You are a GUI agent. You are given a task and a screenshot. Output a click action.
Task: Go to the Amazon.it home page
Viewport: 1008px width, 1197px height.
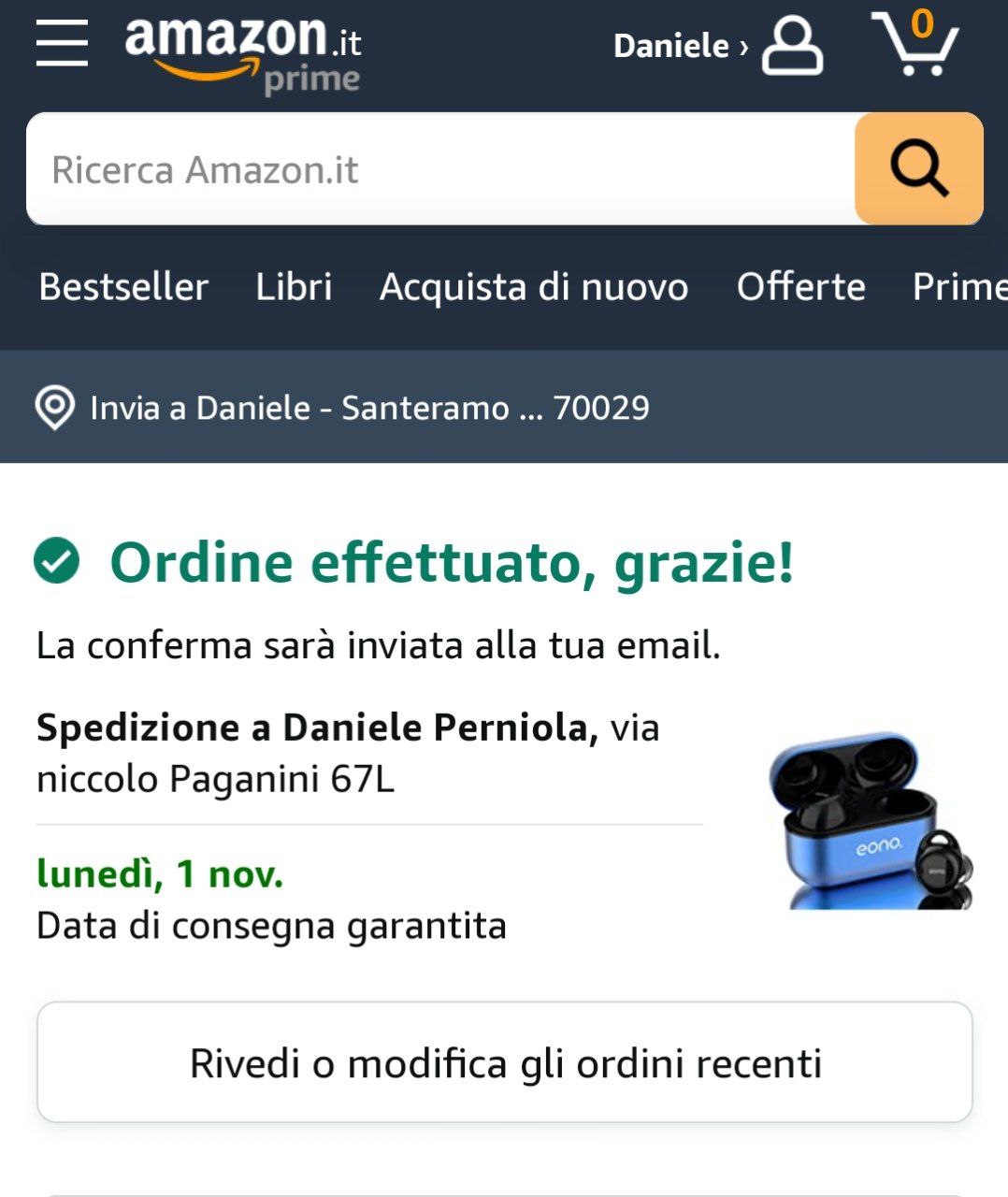242,50
